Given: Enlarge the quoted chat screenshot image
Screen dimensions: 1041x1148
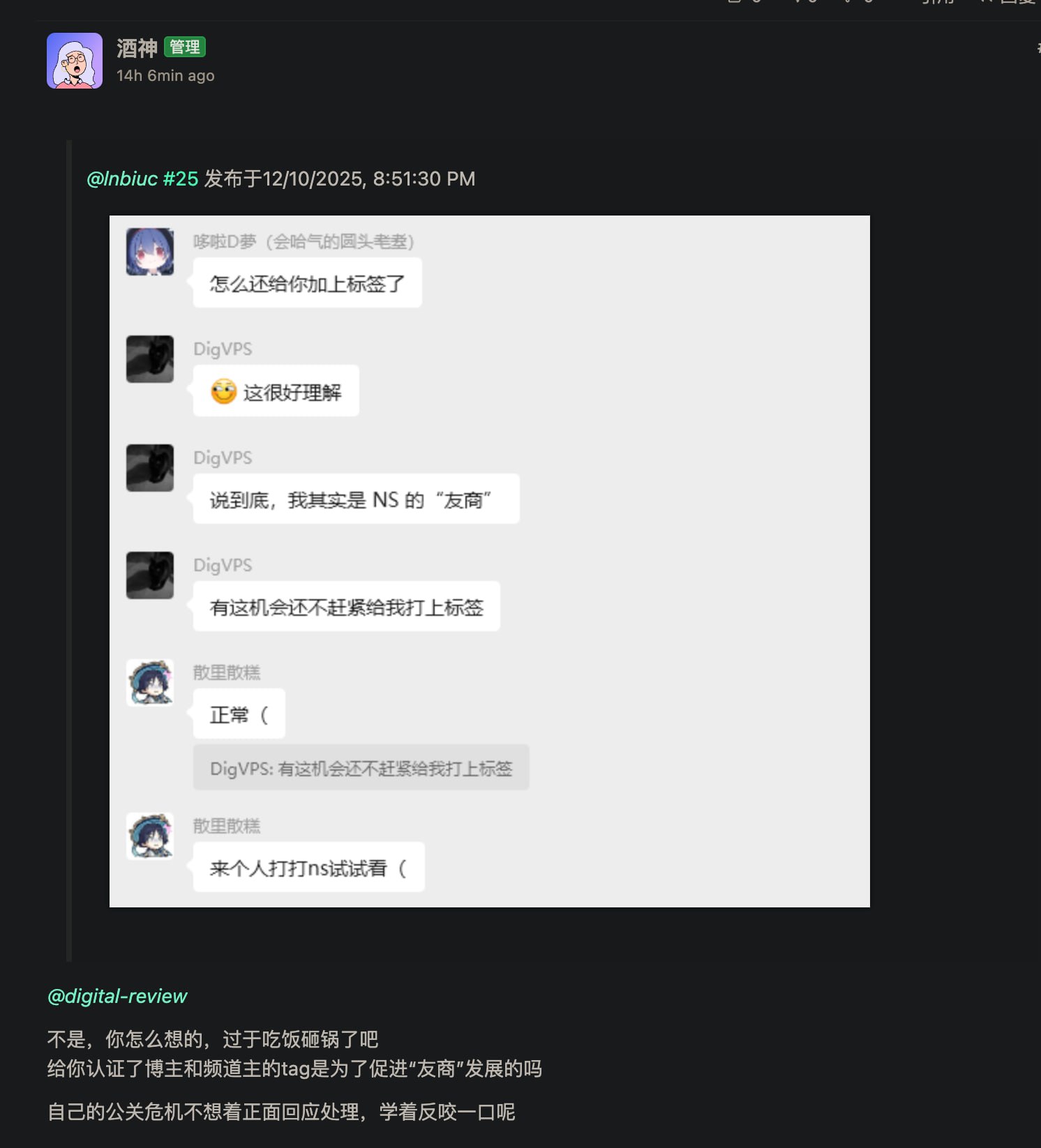Looking at the screenshot, I should 489,561.
